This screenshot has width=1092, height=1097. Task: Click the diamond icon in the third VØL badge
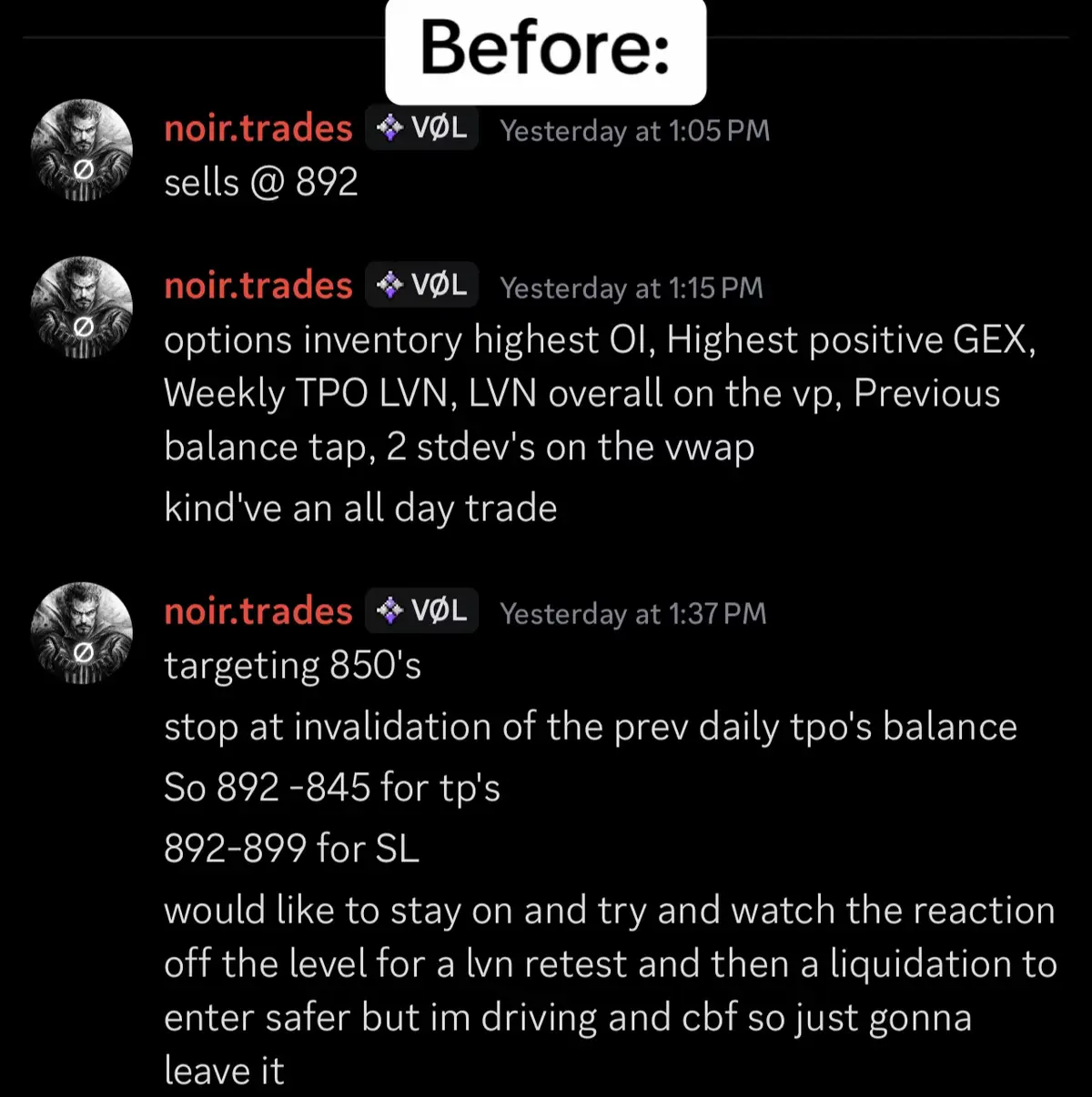pyautogui.click(x=391, y=610)
